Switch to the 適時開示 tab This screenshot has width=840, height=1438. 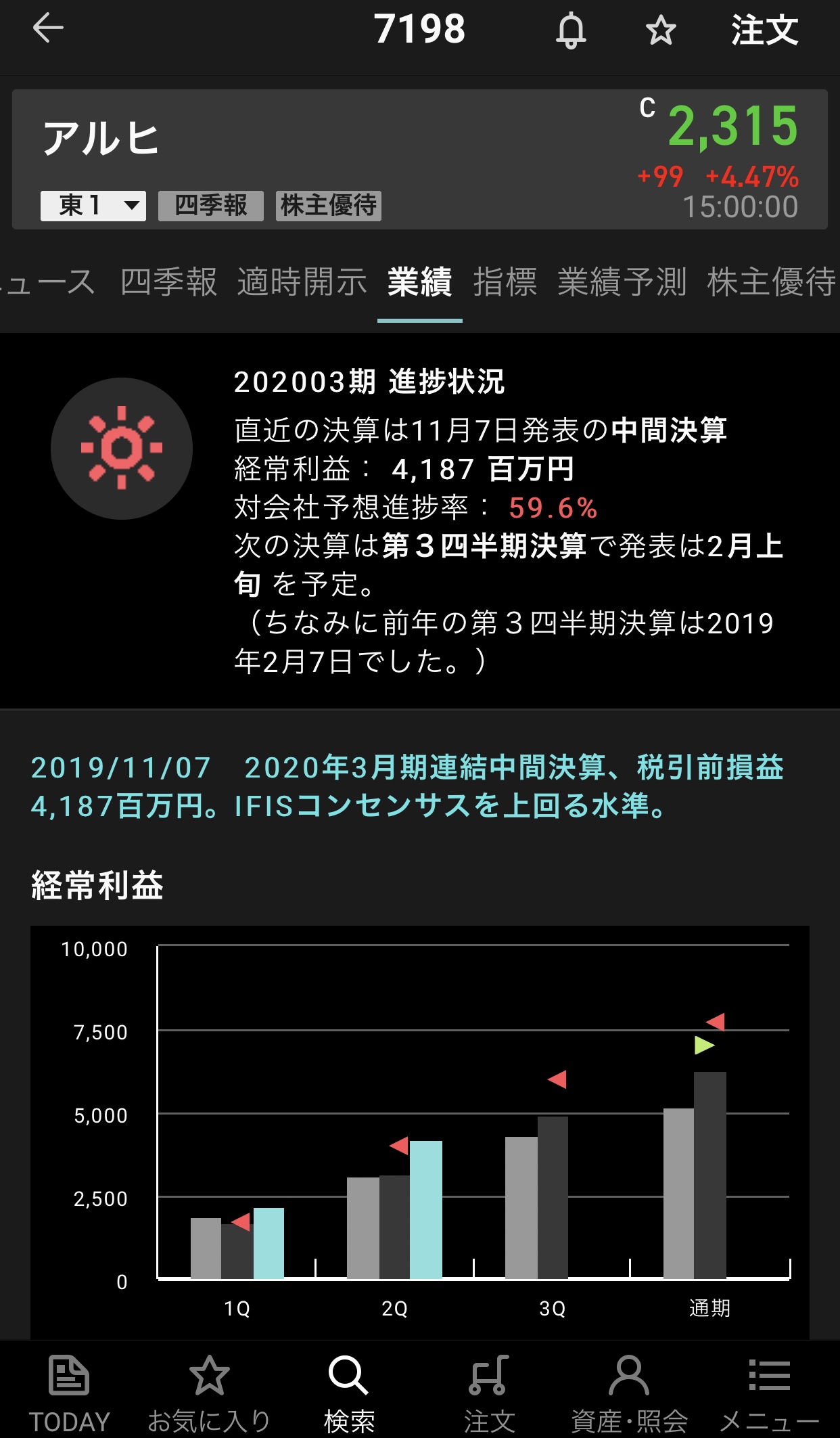point(302,282)
